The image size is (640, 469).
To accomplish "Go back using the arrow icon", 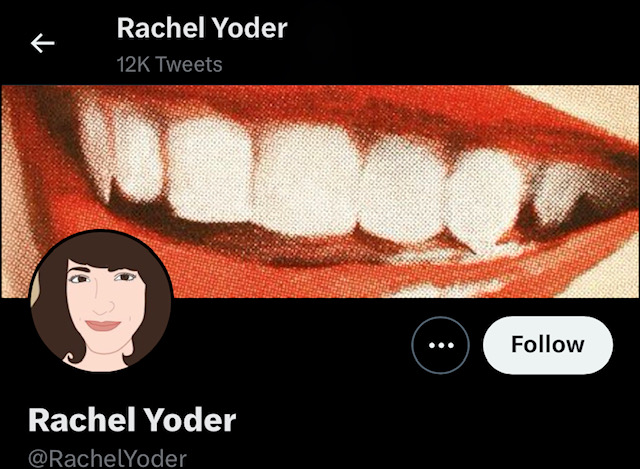I will (x=43, y=43).
